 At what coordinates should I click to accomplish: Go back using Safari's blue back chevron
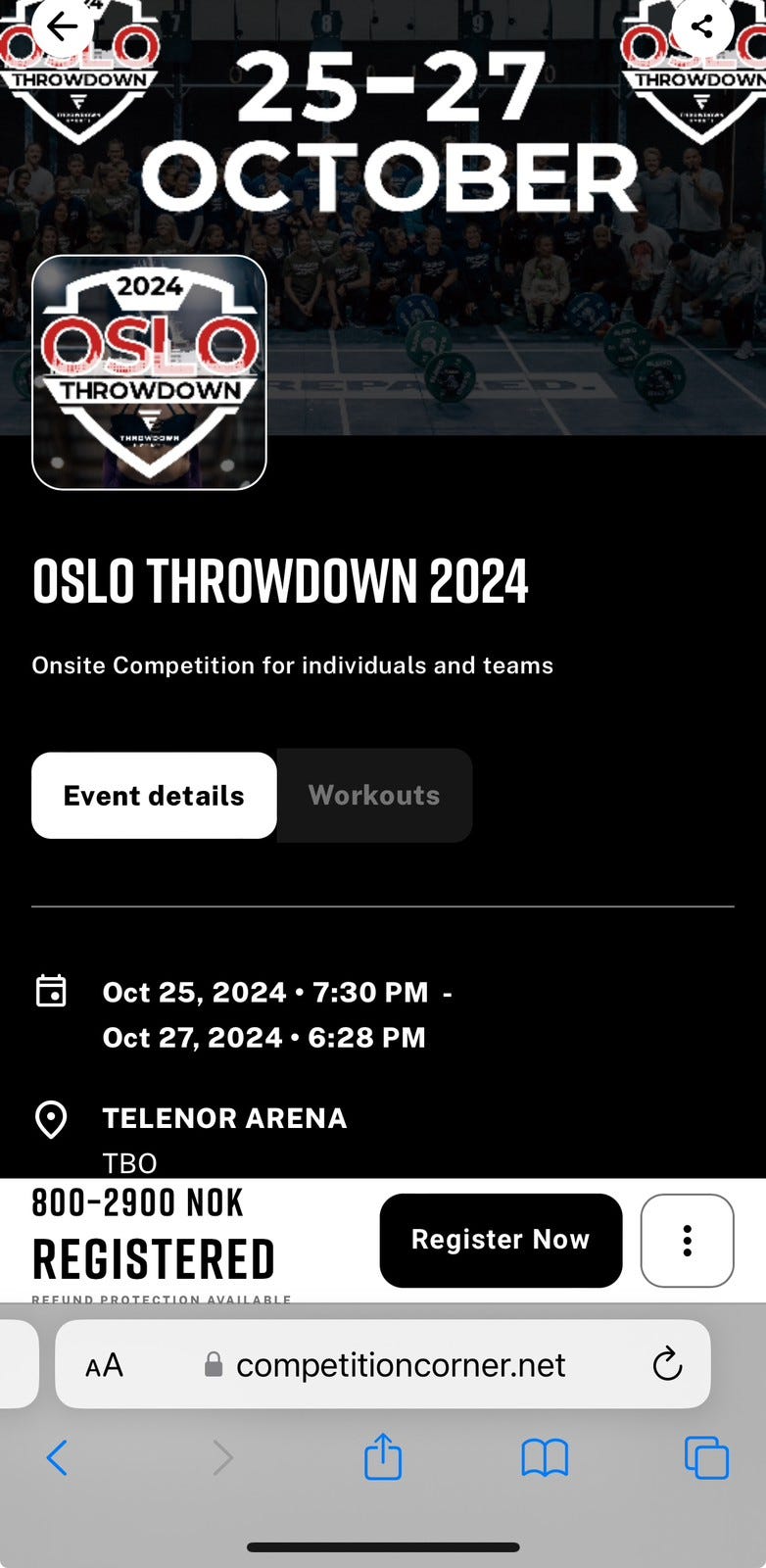(57, 1458)
